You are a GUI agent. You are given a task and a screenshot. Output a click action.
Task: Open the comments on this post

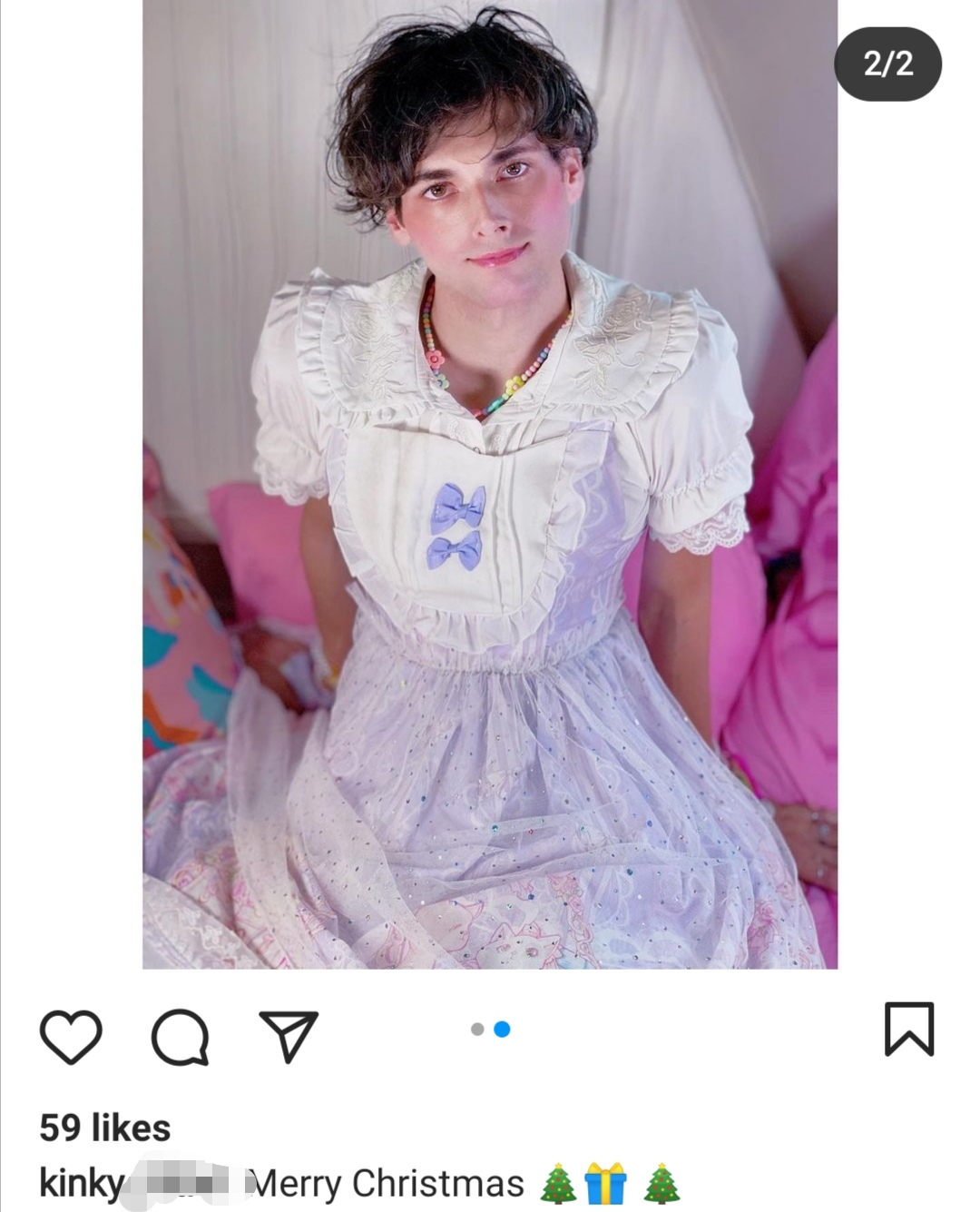tap(180, 1036)
